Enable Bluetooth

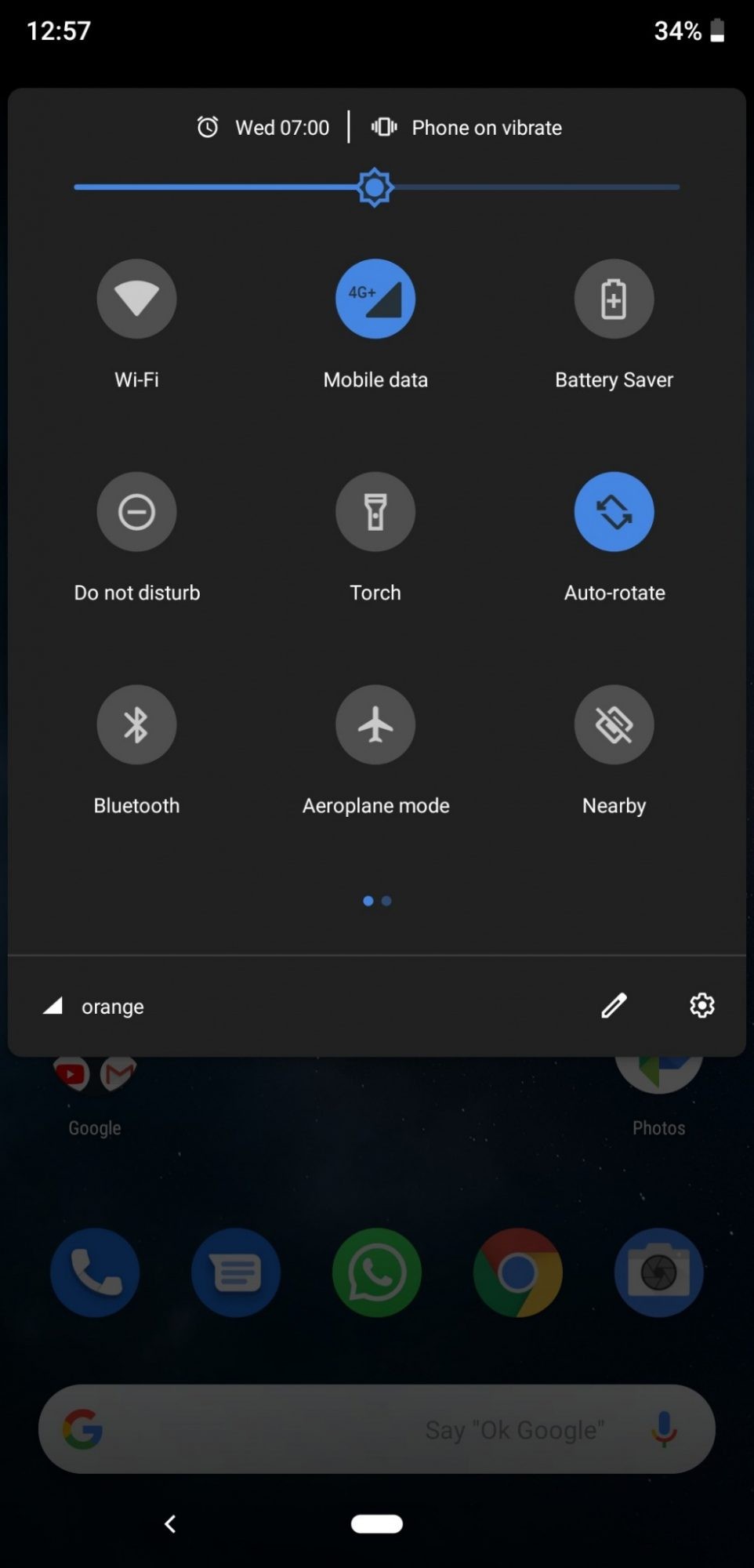136,724
